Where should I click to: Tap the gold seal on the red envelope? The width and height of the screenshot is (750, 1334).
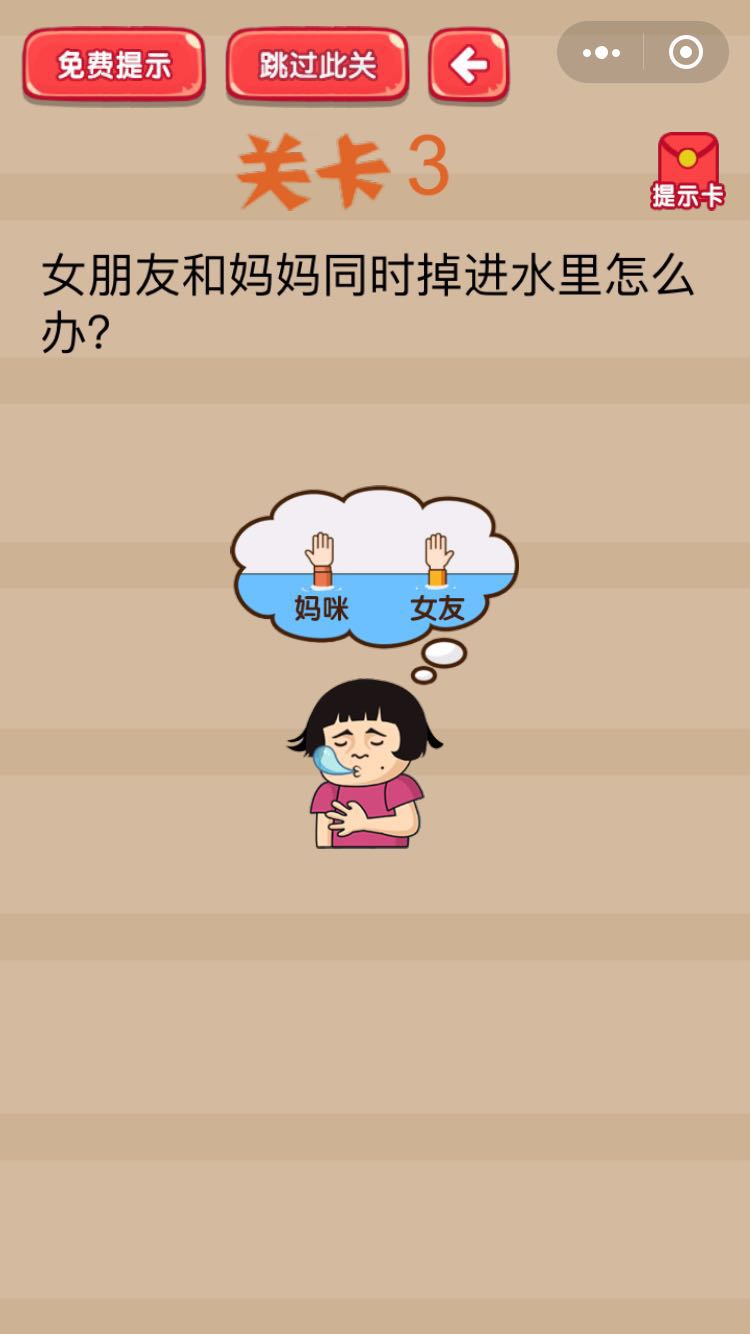689,157
